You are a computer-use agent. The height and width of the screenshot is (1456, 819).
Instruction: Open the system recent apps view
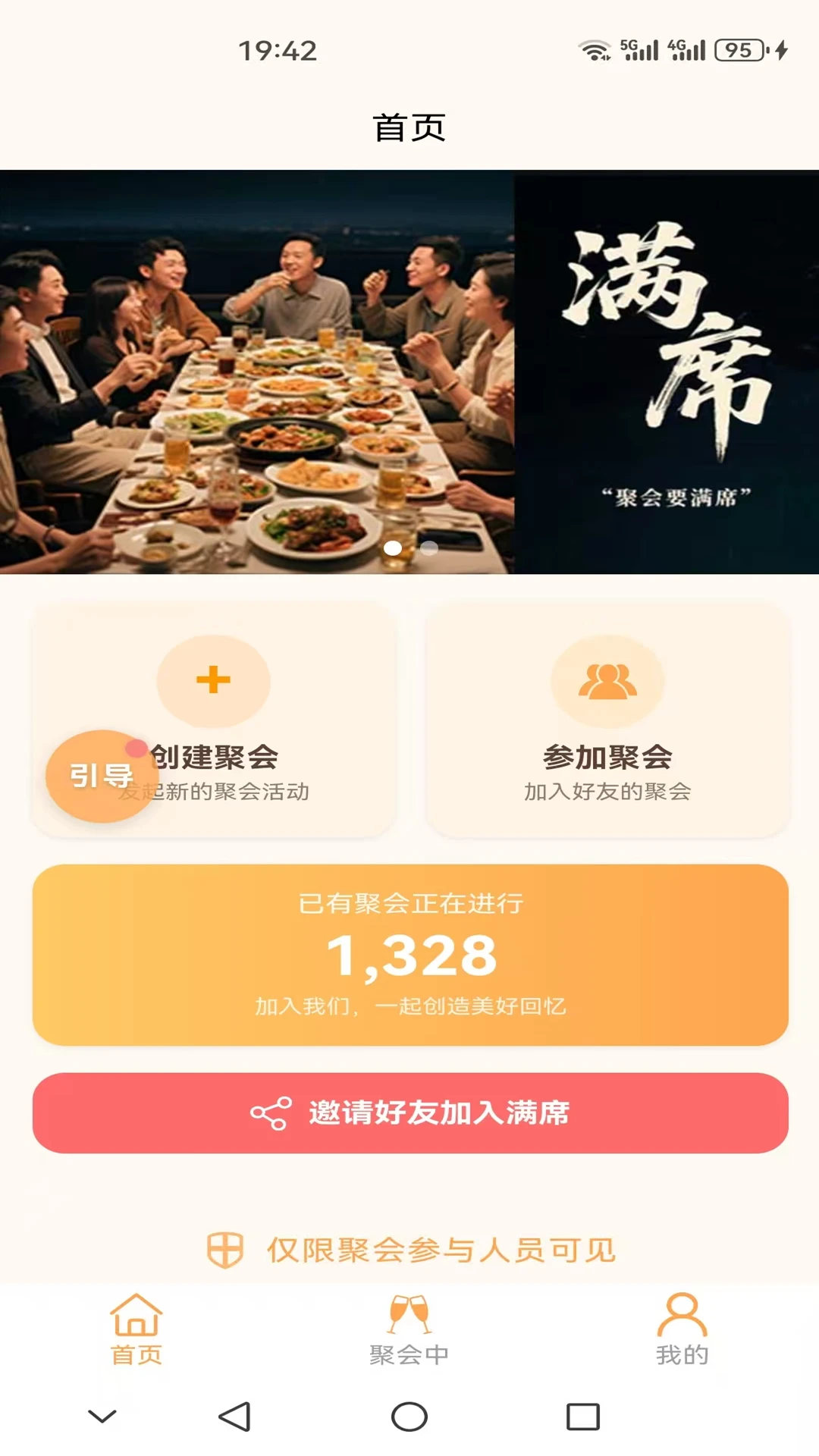pos(583,1417)
